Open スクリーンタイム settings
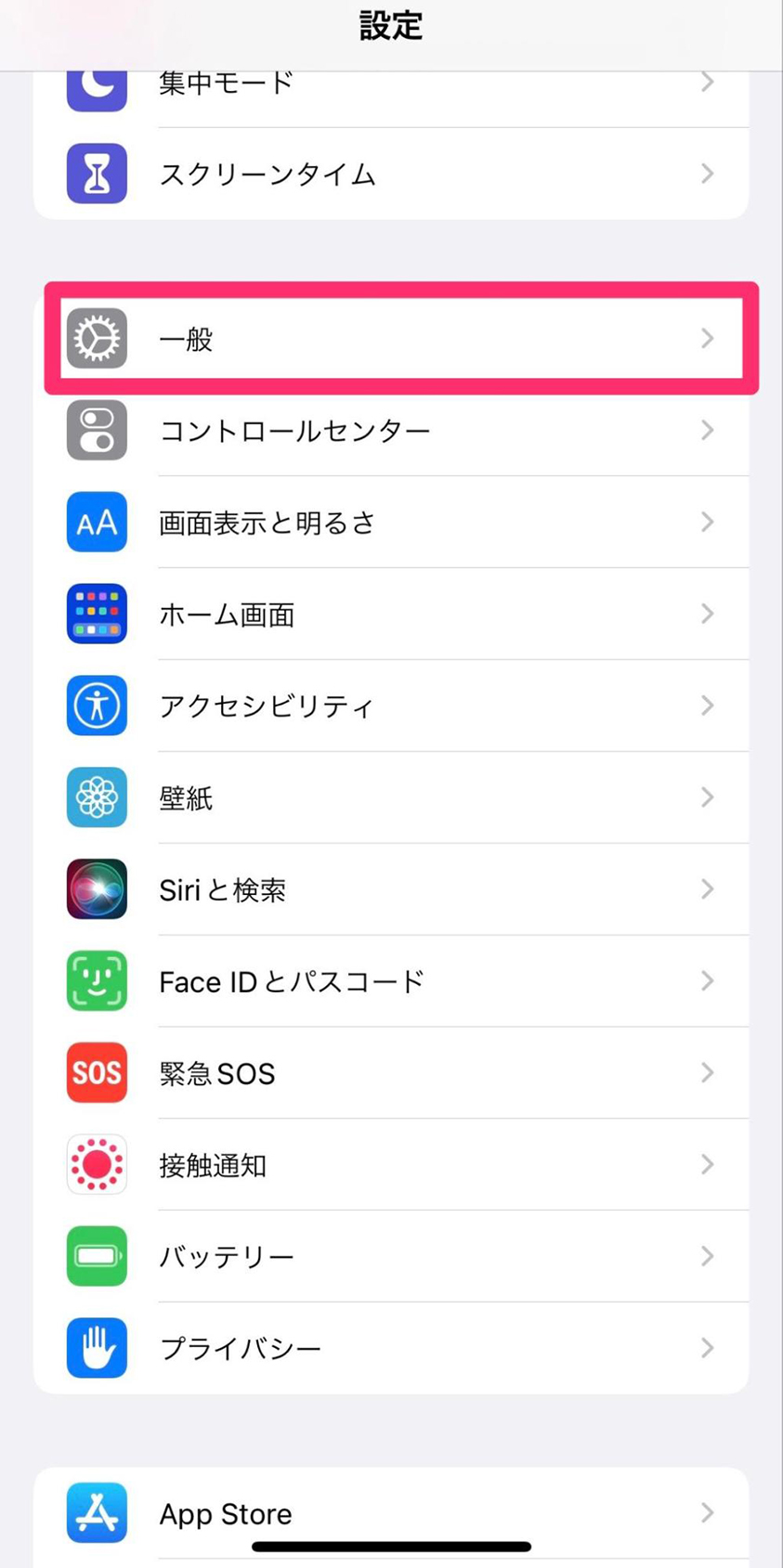The image size is (783, 1568). (x=391, y=174)
